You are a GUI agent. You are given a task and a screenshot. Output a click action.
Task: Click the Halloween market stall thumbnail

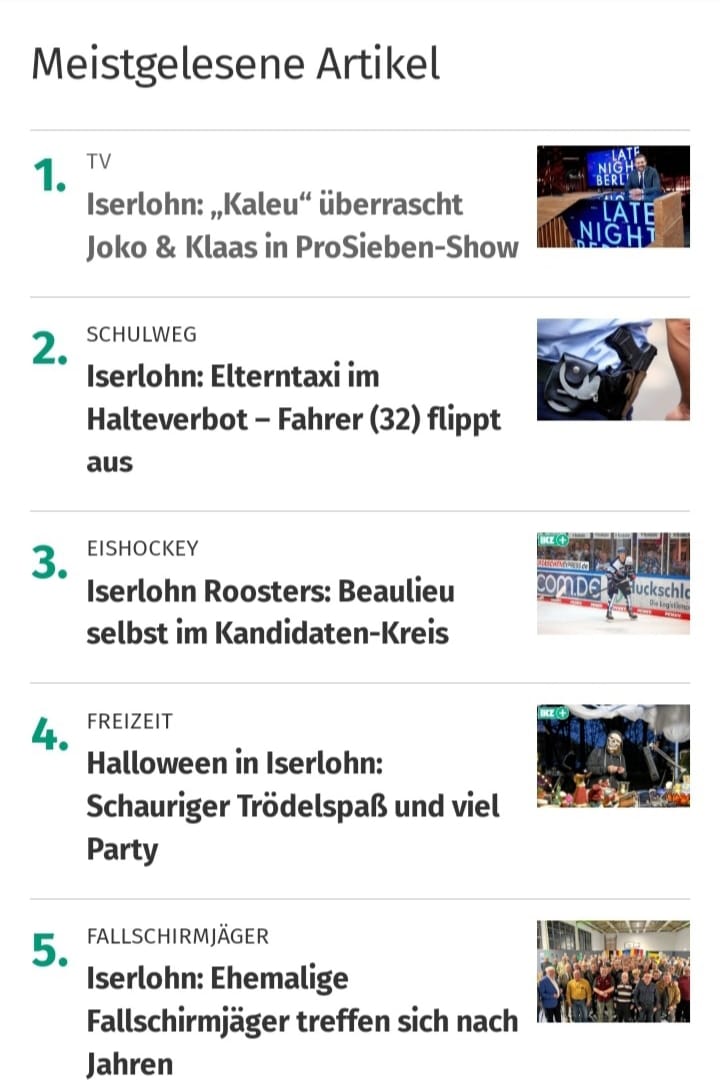[x=612, y=755]
